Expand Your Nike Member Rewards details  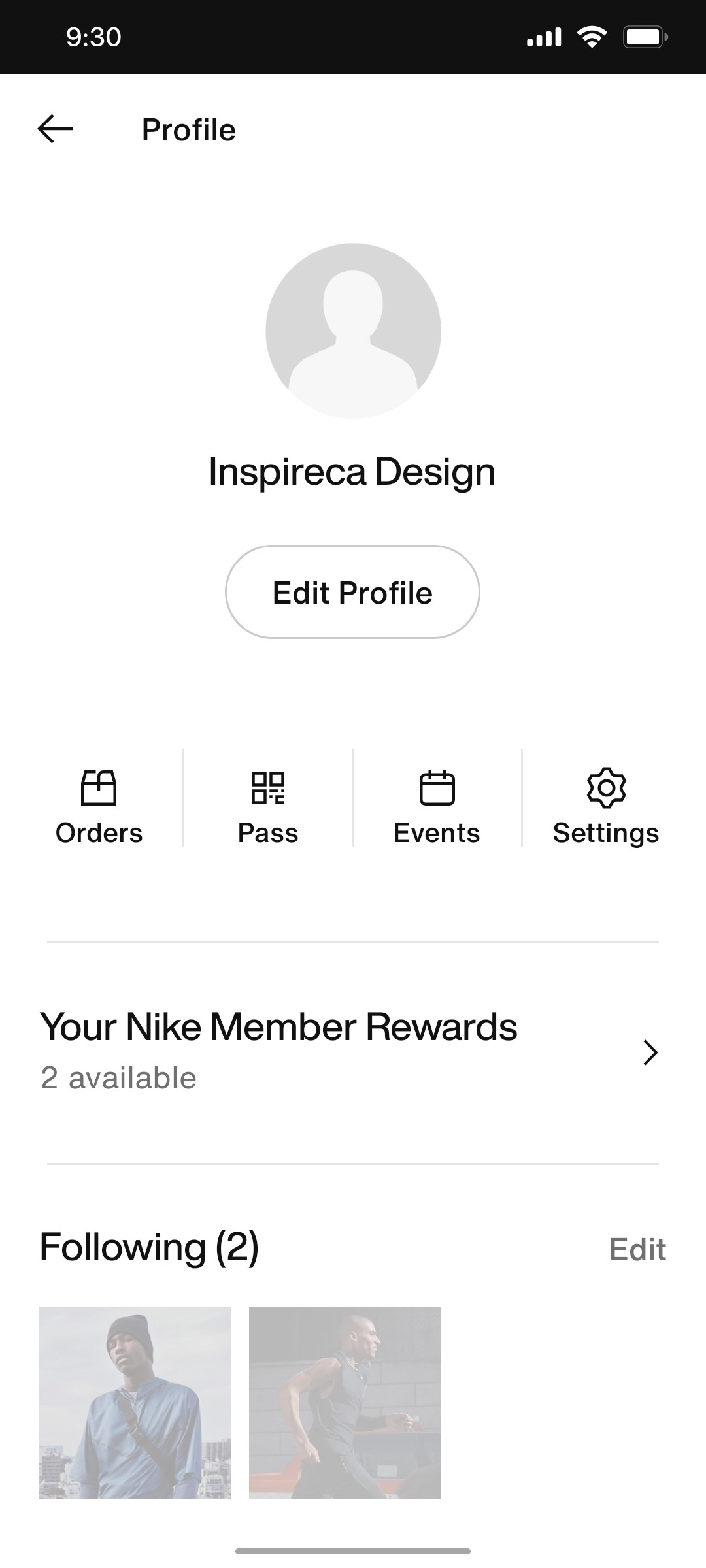coord(279,1026)
